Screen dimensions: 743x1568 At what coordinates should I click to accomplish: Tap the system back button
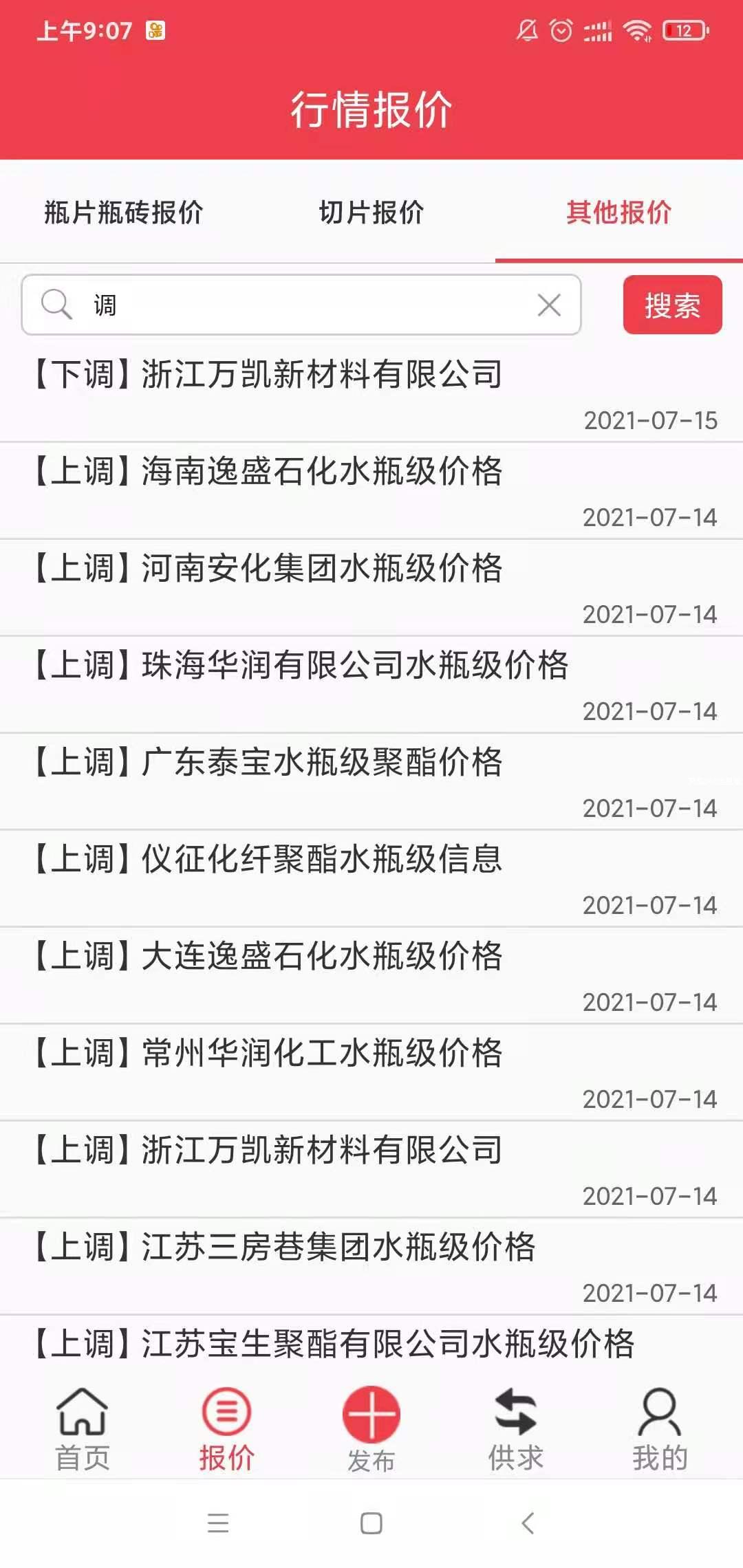528,1523
